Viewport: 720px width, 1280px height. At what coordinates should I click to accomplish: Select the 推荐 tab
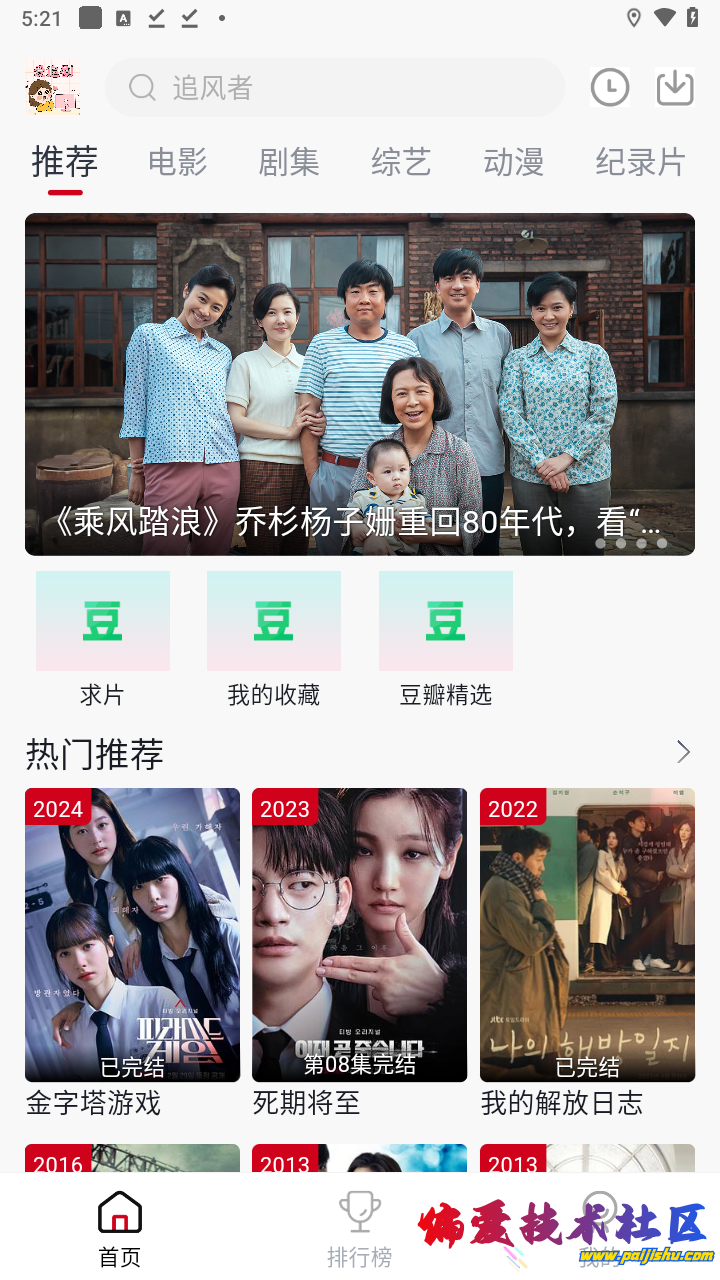pyautogui.click(x=65, y=162)
